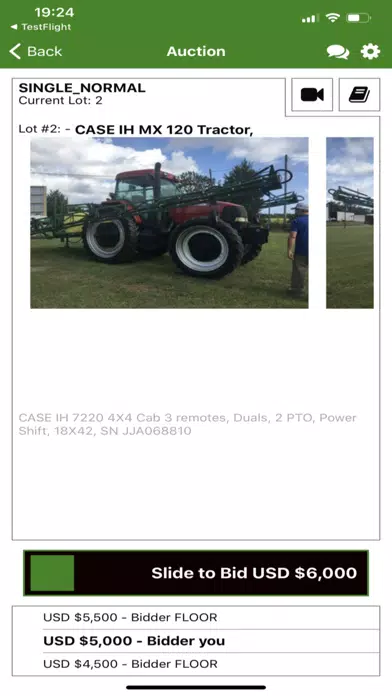Open the catalog book button
The width and height of the screenshot is (392, 696).
pos(359,95)
